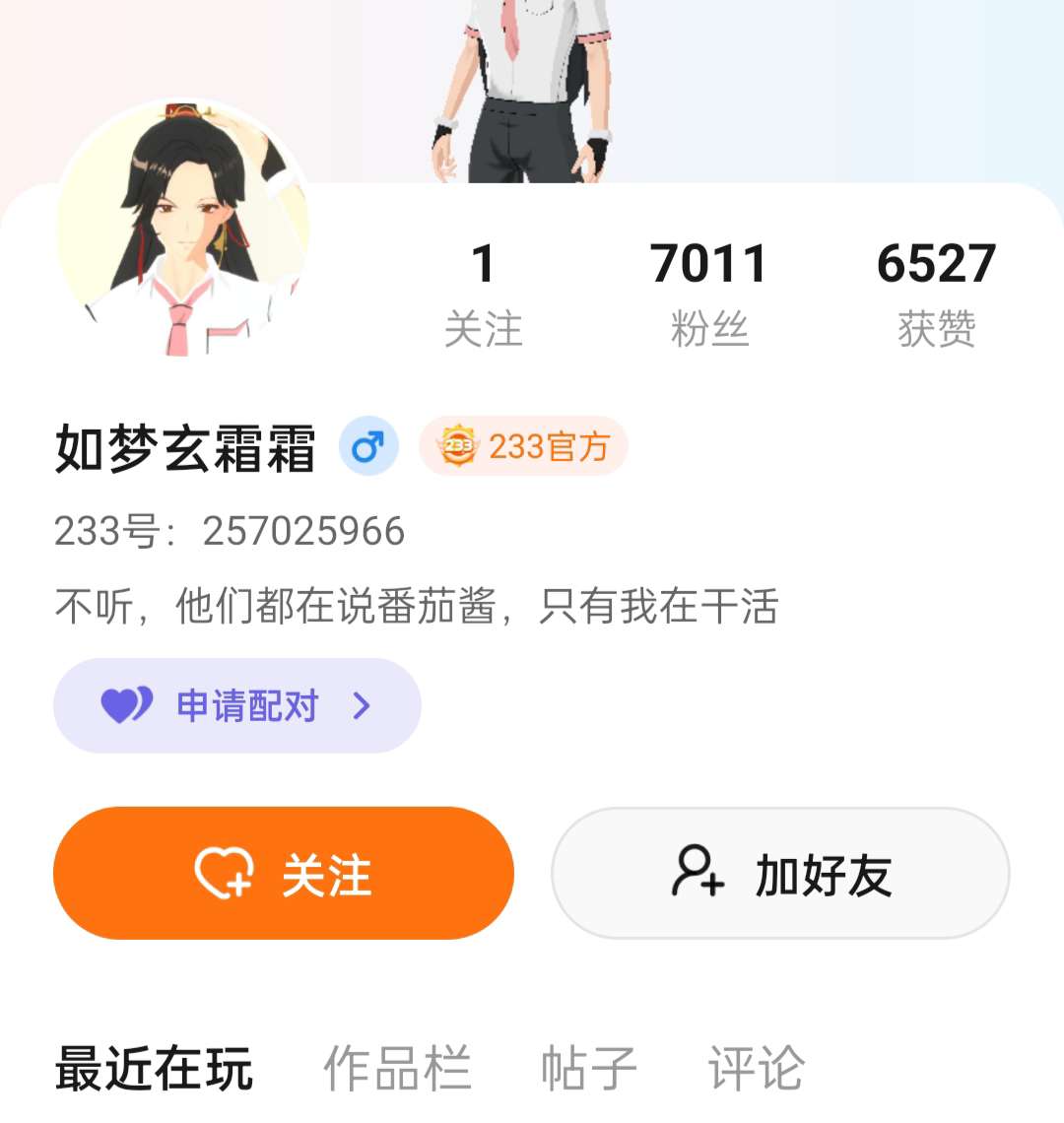Follow this user with 关注 button

(284, 873)
